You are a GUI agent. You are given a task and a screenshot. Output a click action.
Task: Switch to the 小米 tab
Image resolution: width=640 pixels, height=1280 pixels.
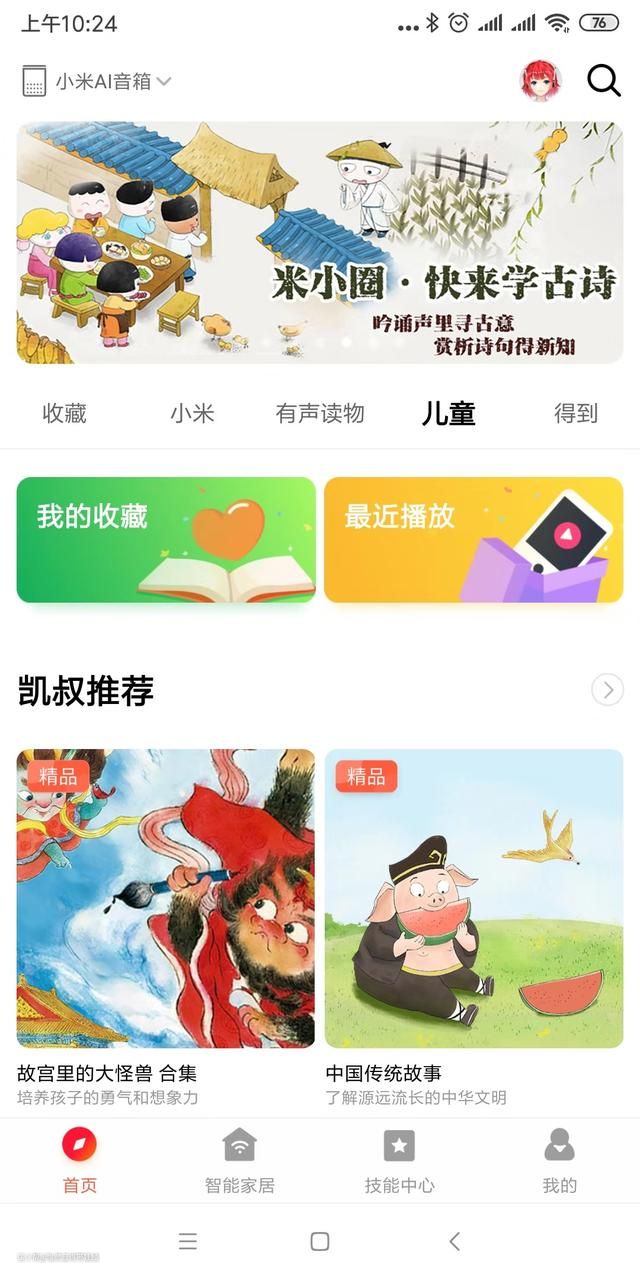(192, 413)
